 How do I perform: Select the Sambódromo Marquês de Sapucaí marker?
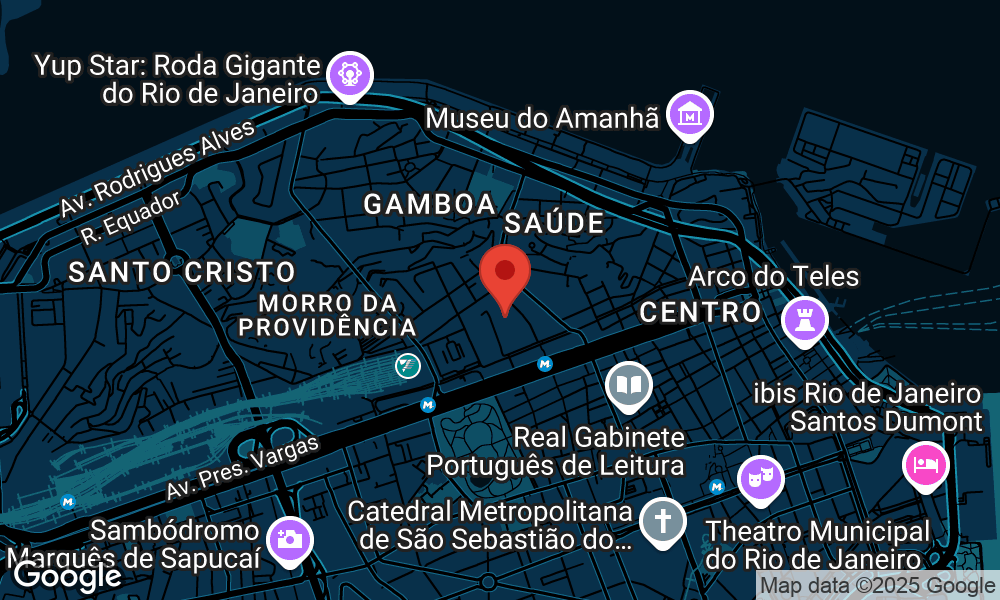290,540
